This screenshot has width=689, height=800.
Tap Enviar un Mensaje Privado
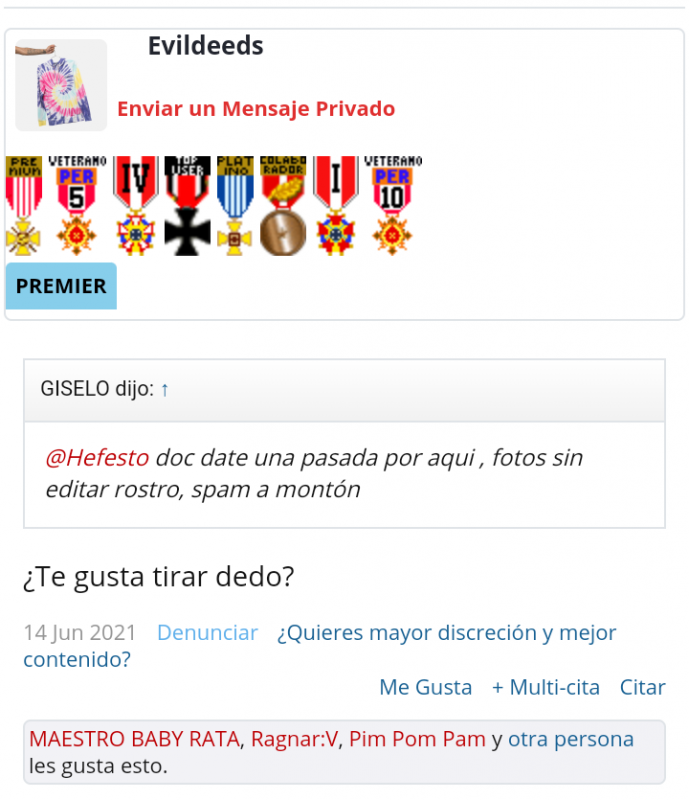click(256, 109)
